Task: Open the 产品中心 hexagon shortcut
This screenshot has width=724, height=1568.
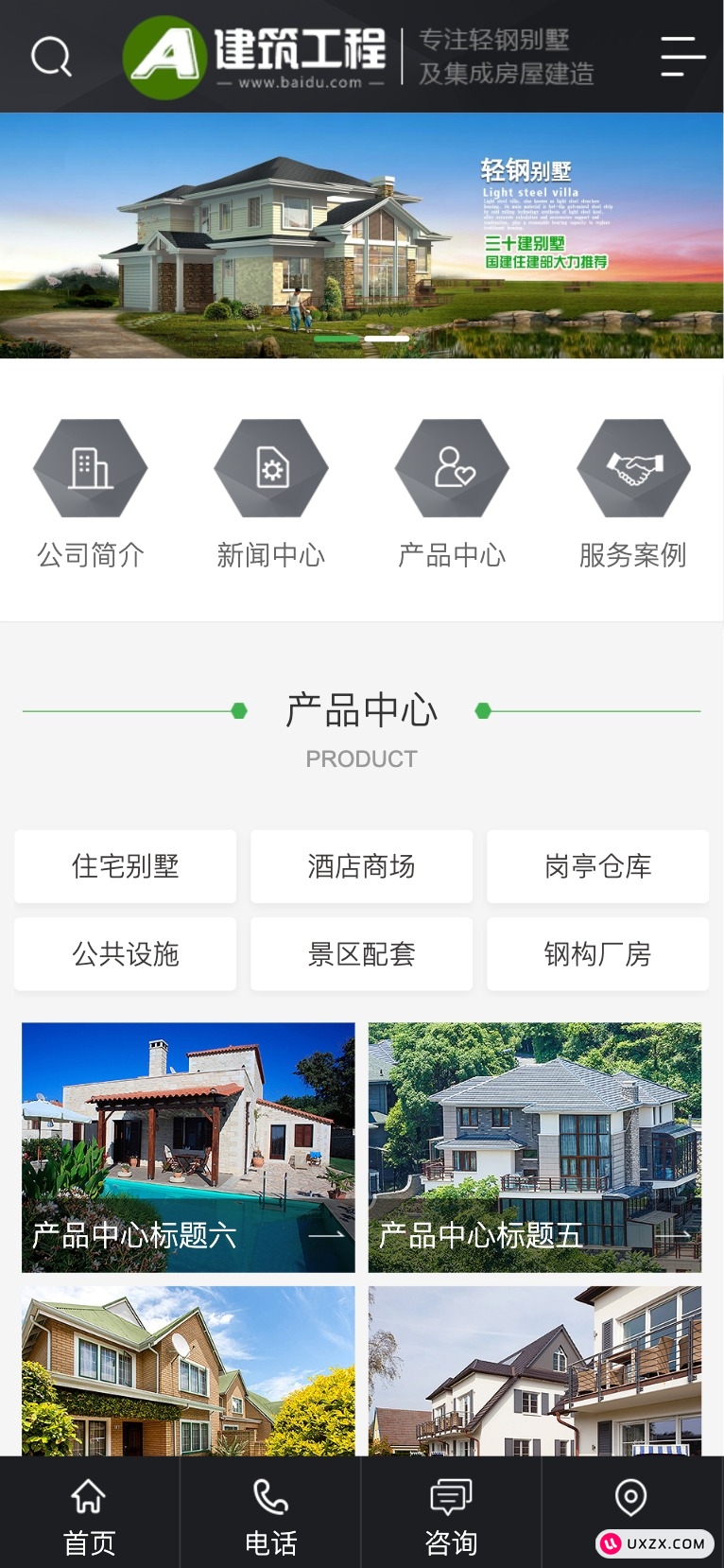Action: tap(452, 494)
